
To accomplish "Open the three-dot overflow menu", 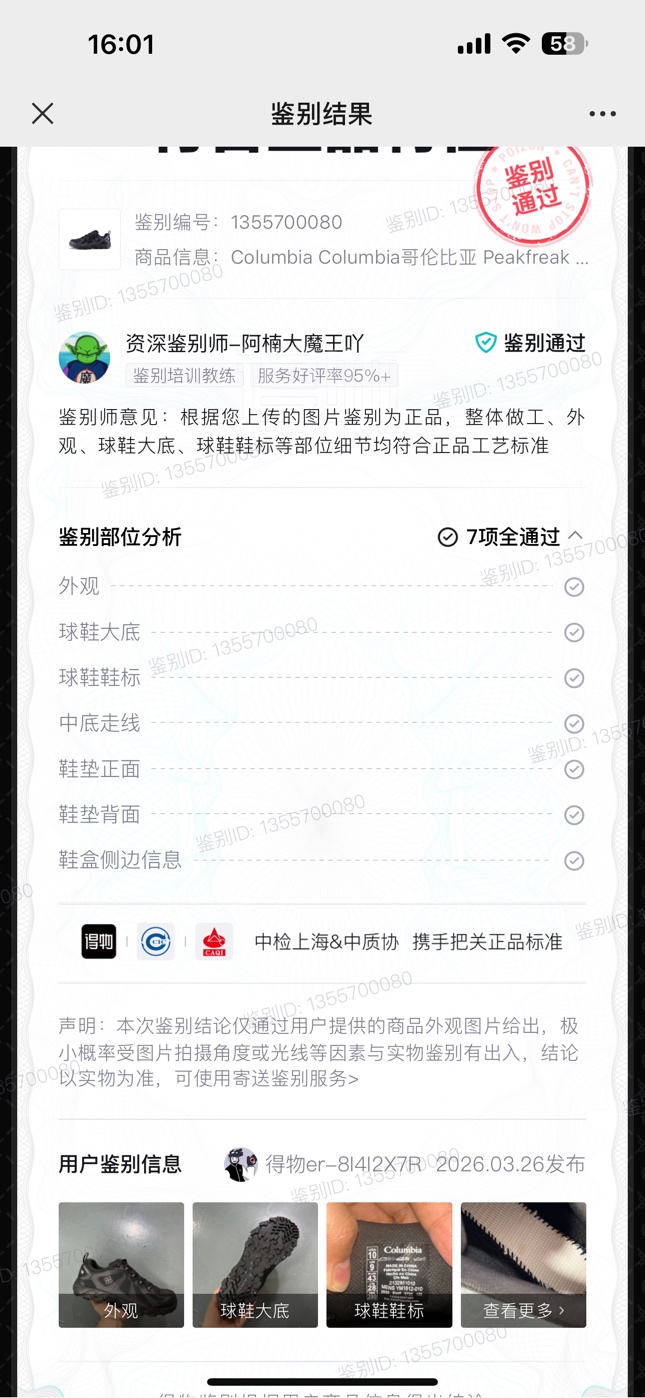I will click(x=602, y=114).
